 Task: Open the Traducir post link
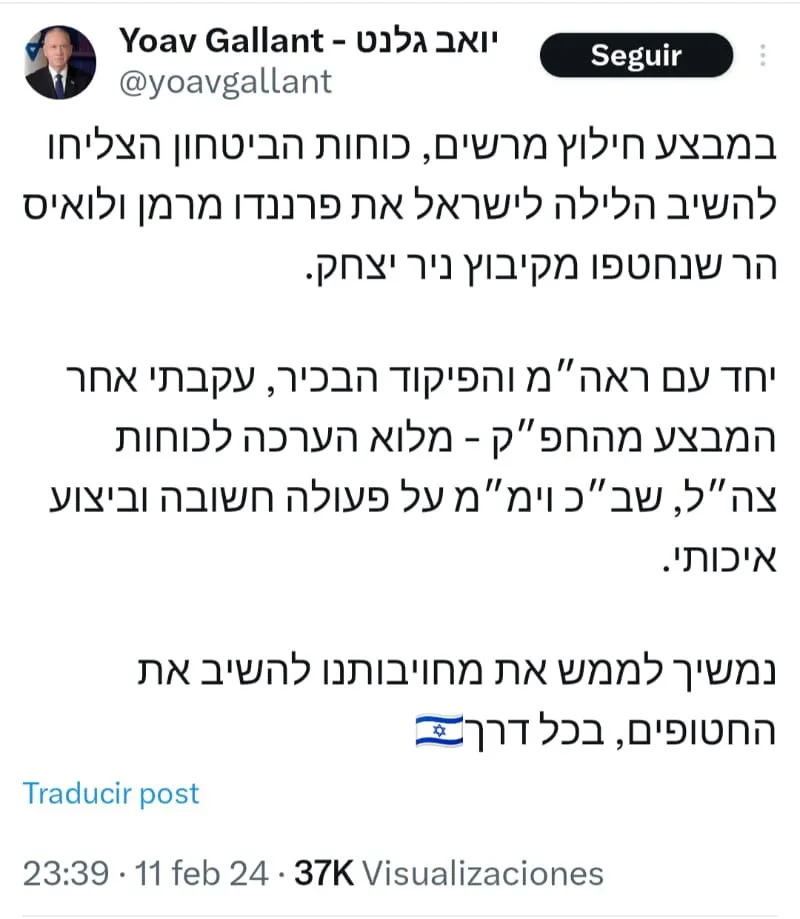[x=110, y=793]
